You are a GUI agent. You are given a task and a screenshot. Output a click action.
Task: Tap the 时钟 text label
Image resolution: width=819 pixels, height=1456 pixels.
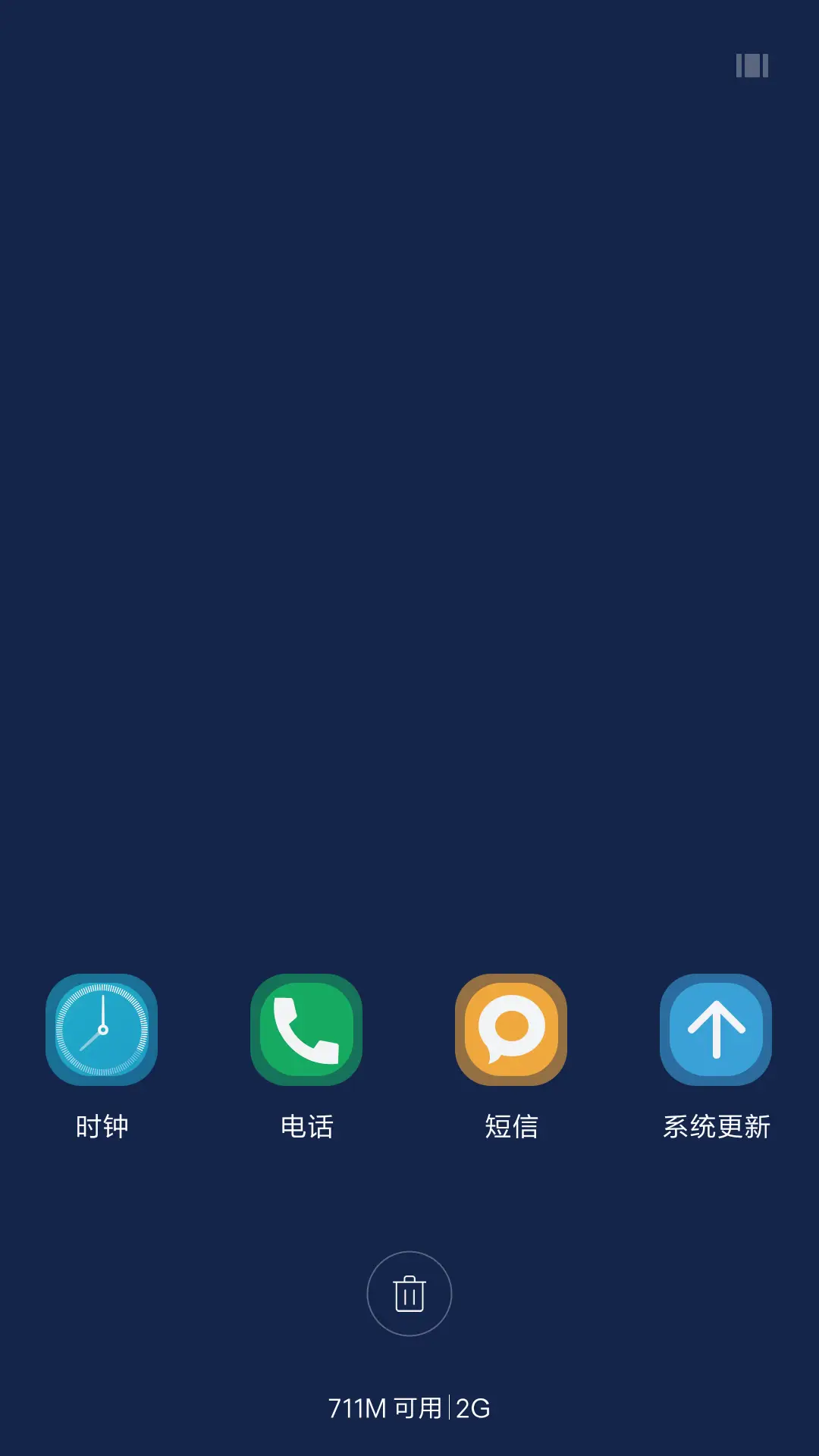(102, 1127)
